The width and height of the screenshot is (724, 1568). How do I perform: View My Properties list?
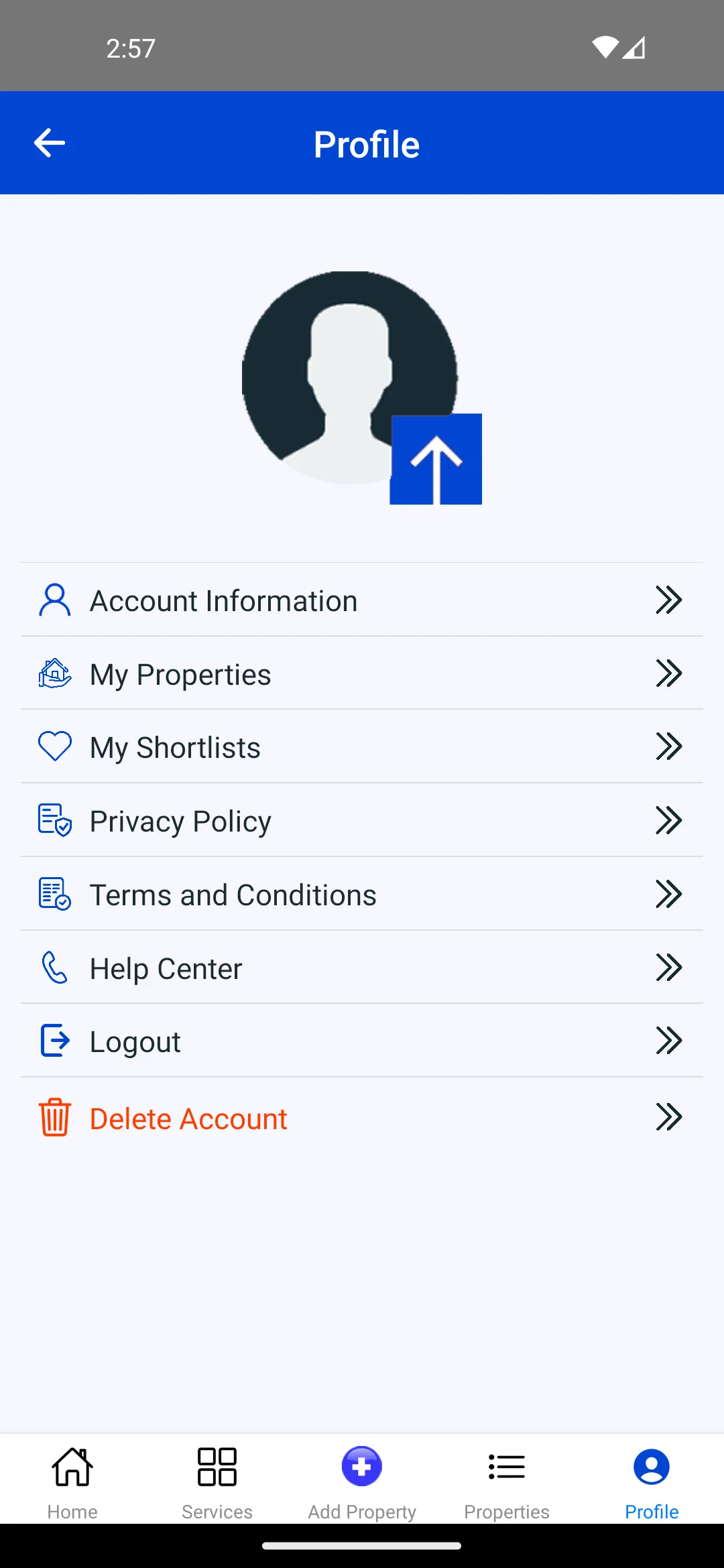pos(362,674)
